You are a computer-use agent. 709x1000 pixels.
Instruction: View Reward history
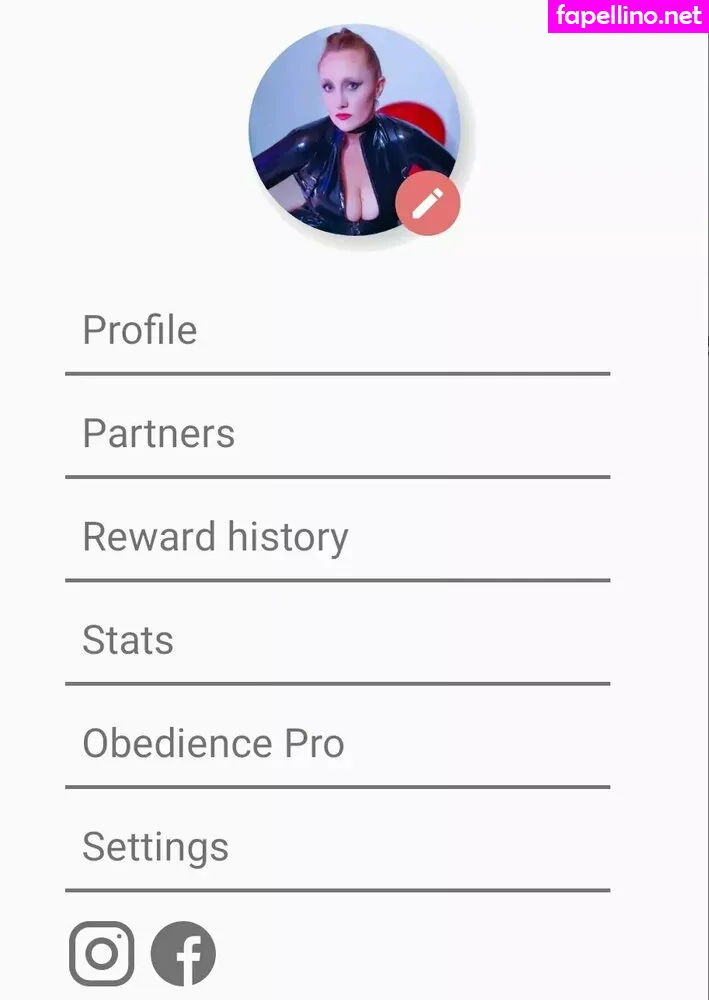215,537
